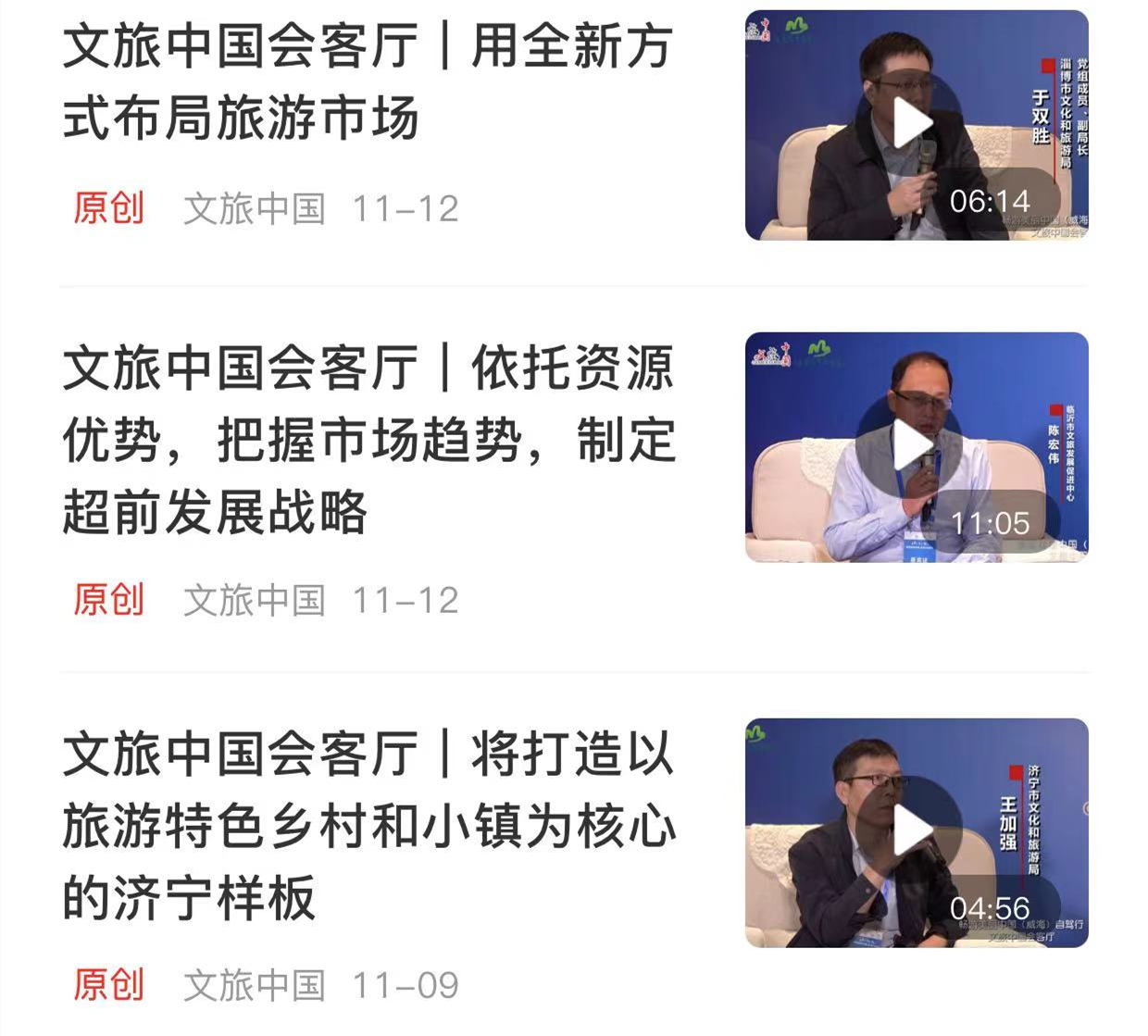Open article 将打造以旅游特色乡村和小镇为核心的济宁样板
Image resolution: width=1148 pixels, height=1036 pixels.
[x=368, y=826]
